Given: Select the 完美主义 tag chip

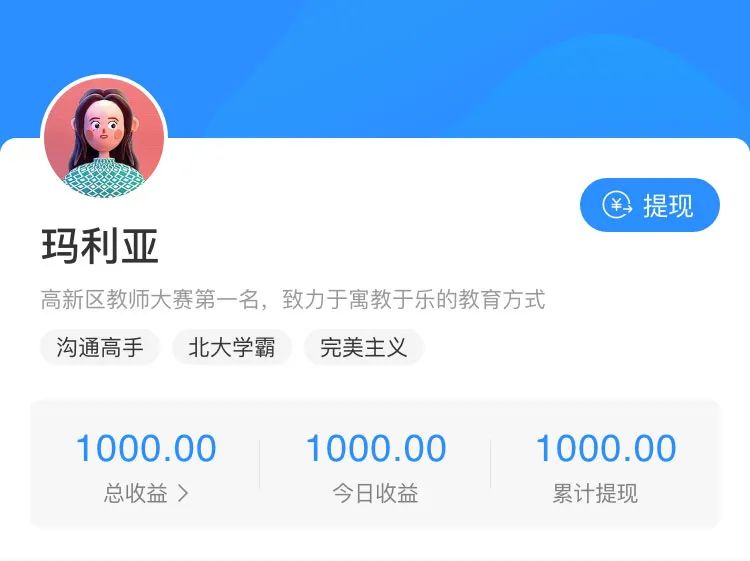Looking at the screenshot, I should [x=364, y=348].
